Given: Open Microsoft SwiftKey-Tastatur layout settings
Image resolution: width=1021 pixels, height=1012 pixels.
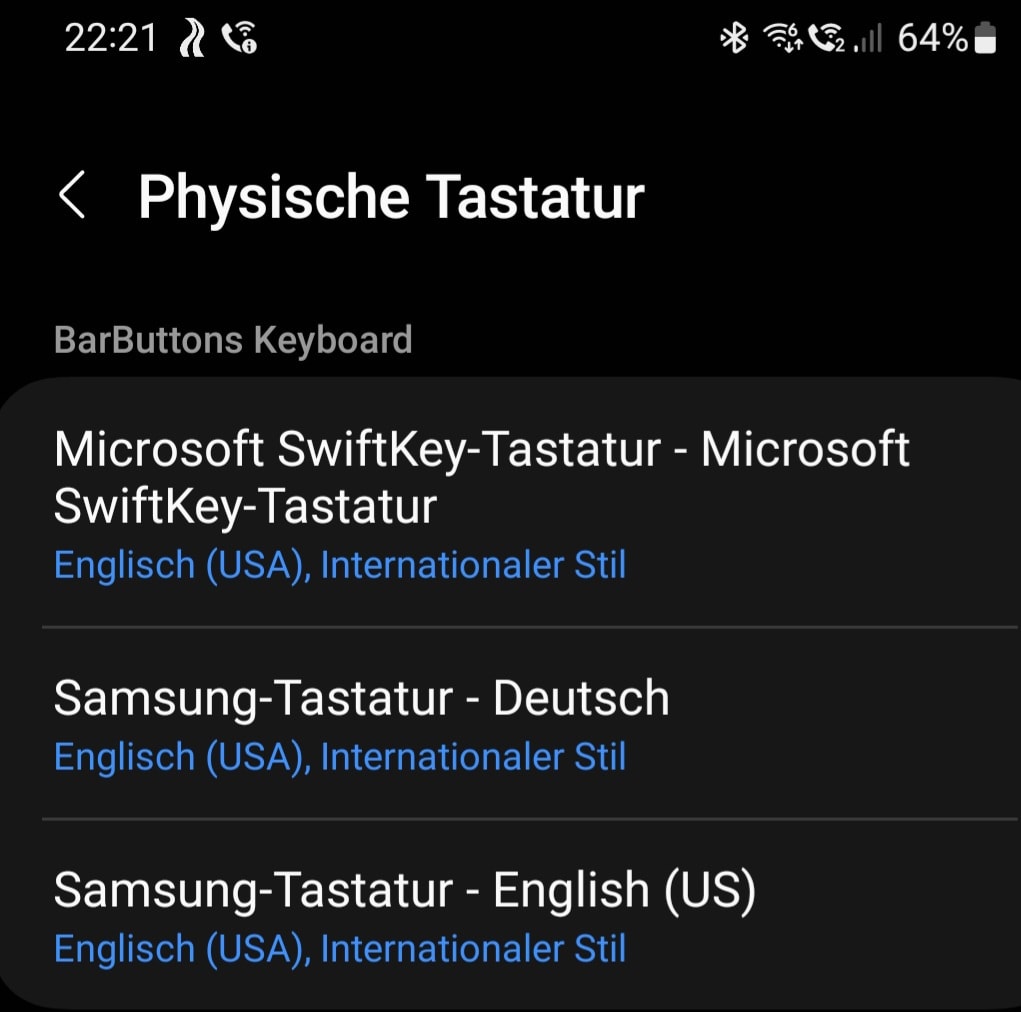Looking at the screenshot, I should click(x=480, y=505).
